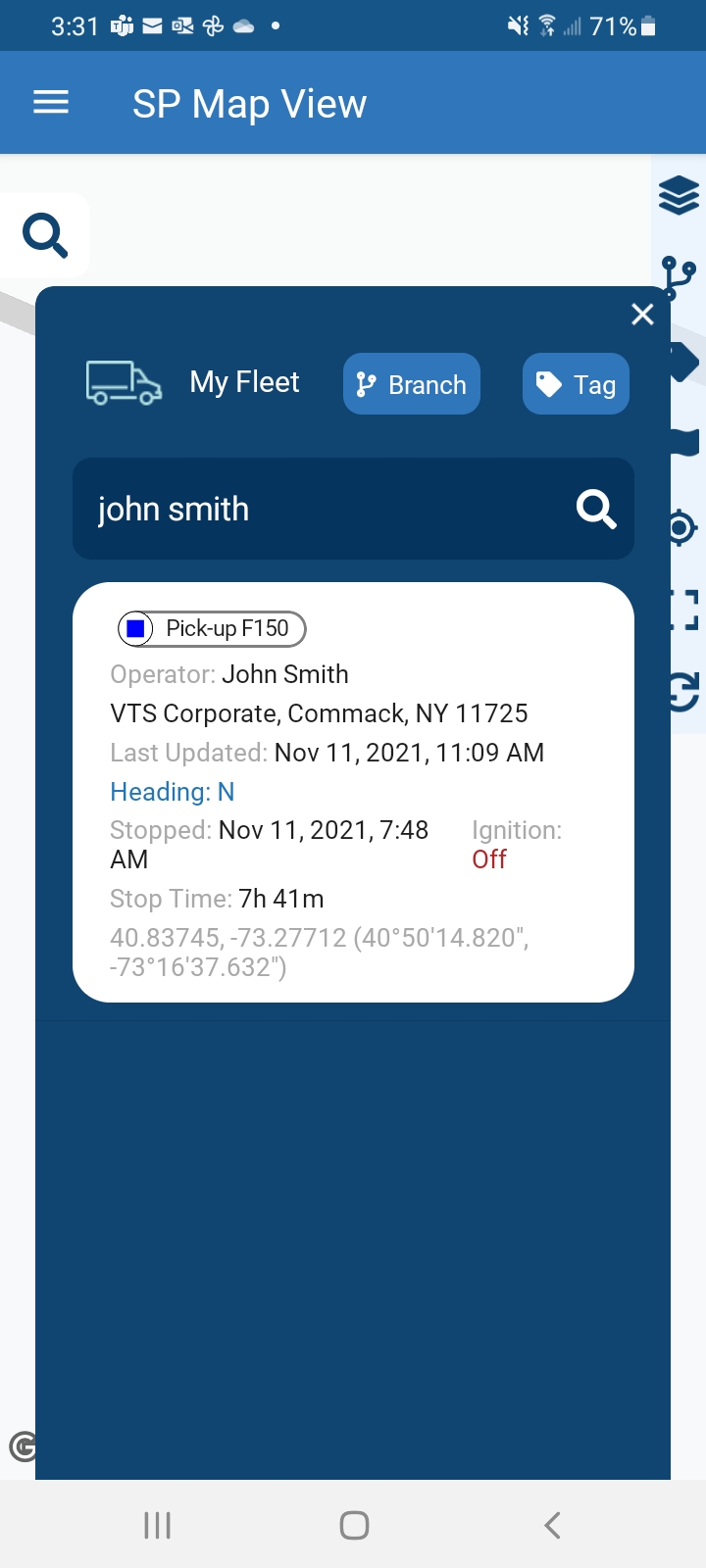This screenshot has width=706, height=1568.
Task: Tap the map search magnifier button
Action: 45,234
